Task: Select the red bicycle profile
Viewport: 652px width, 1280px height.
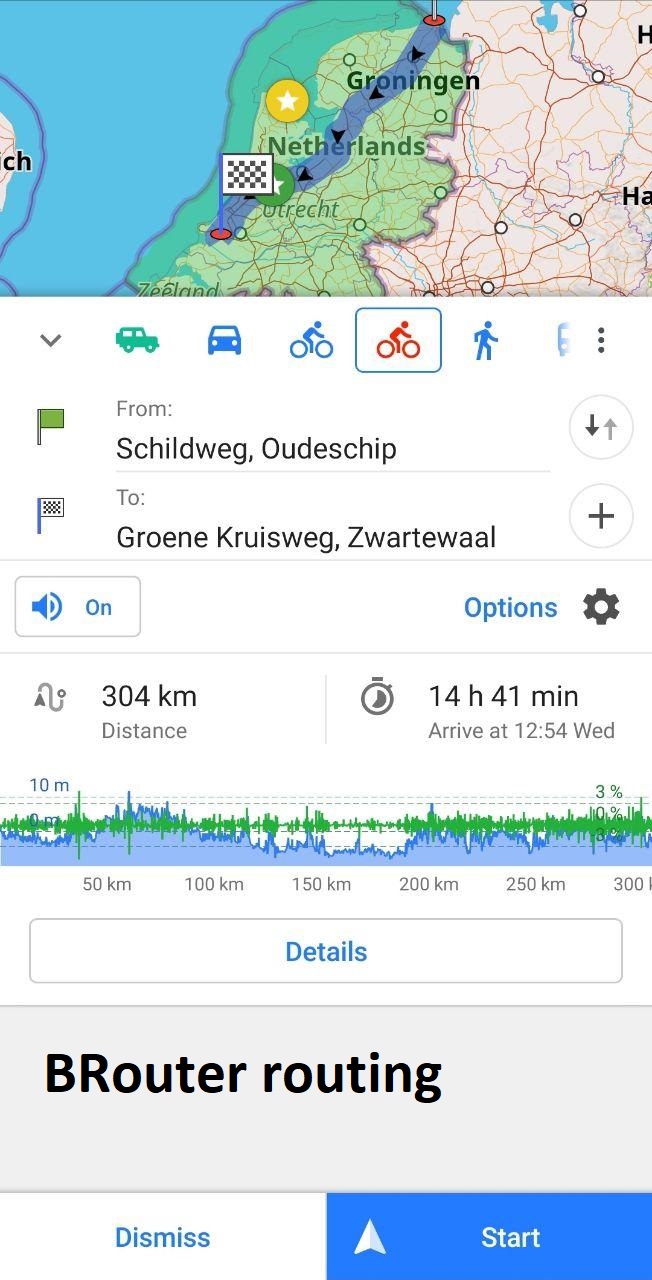Action: click(398, 341)
